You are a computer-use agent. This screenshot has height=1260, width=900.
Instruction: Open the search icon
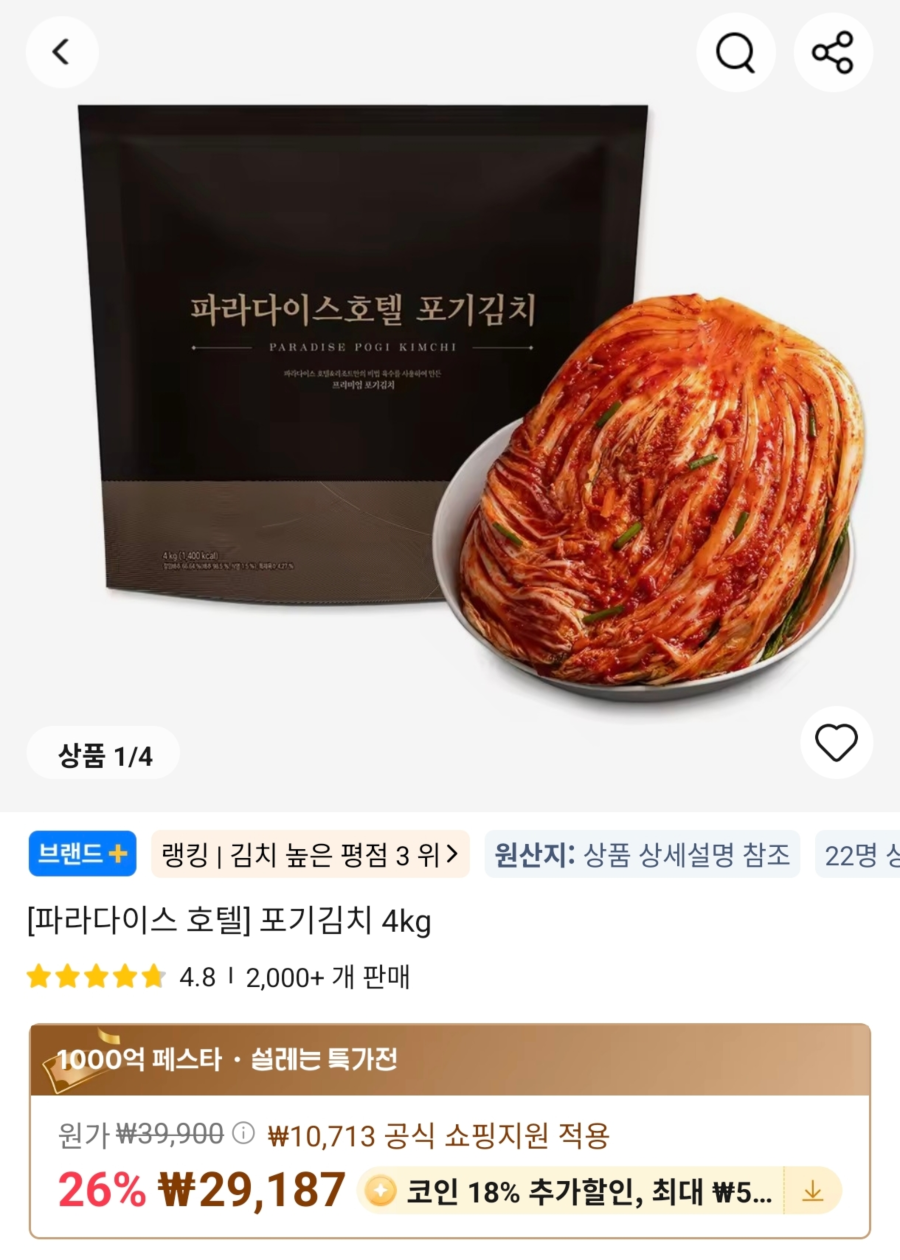click(735, 52)
